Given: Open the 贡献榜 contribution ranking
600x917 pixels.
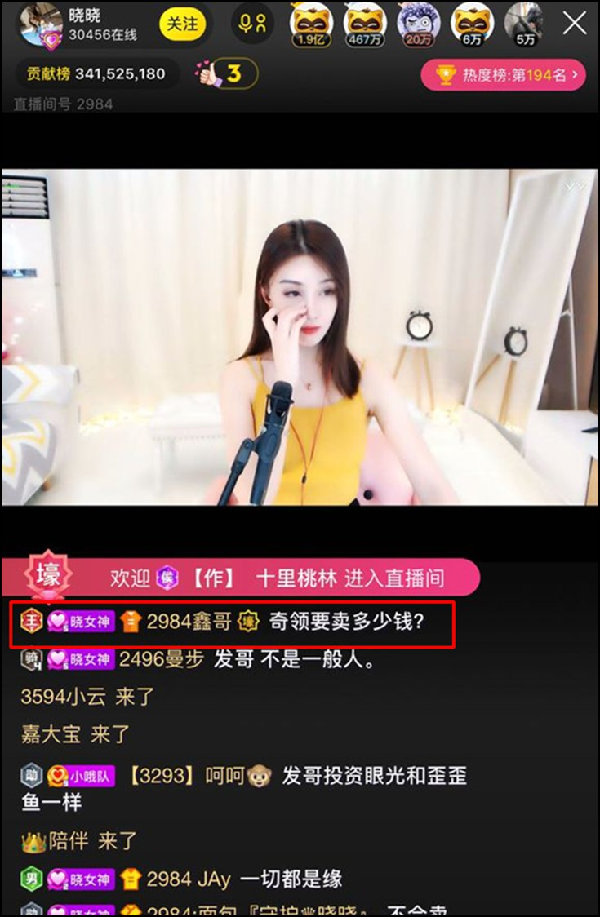Looking at the screenshot, I should click(x=97, y=74).
